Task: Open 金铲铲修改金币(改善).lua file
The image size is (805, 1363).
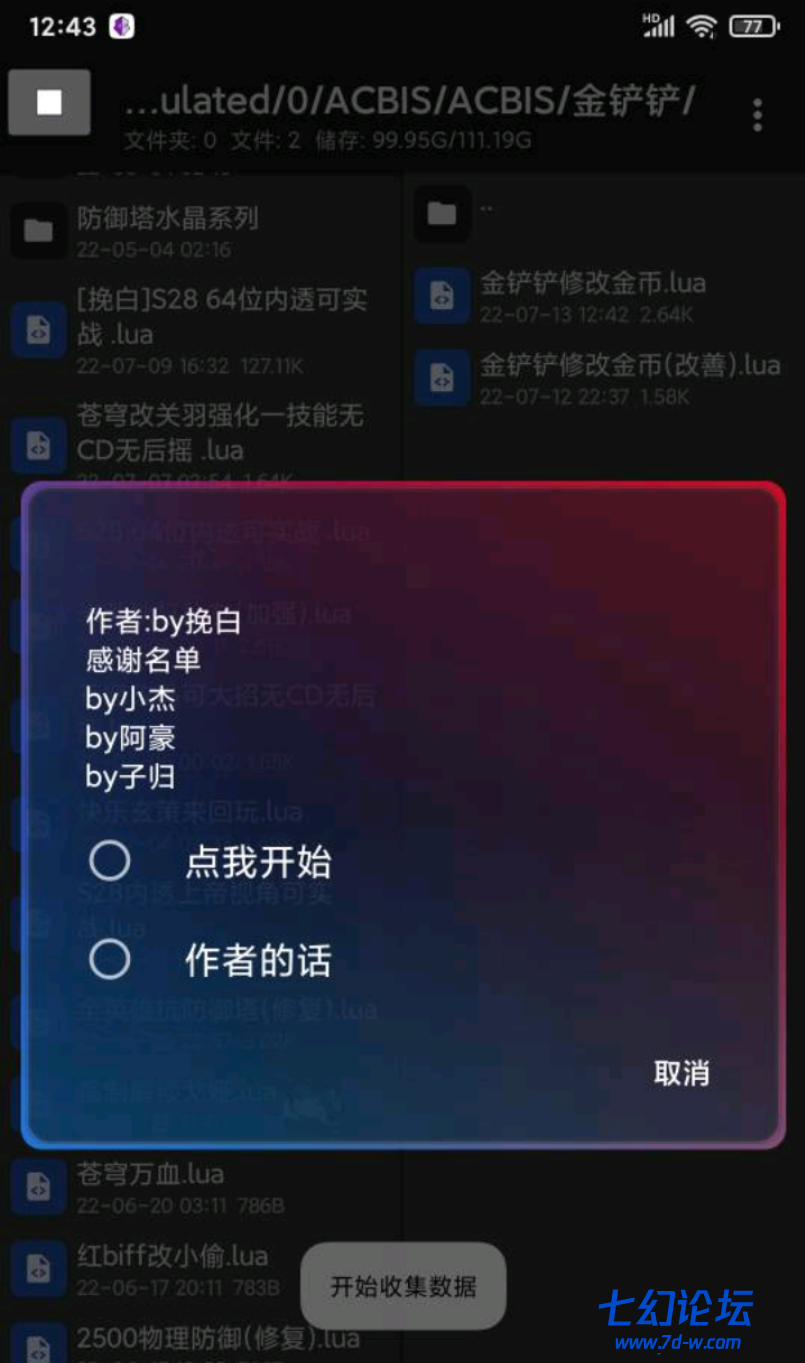Action: [600, 377]
